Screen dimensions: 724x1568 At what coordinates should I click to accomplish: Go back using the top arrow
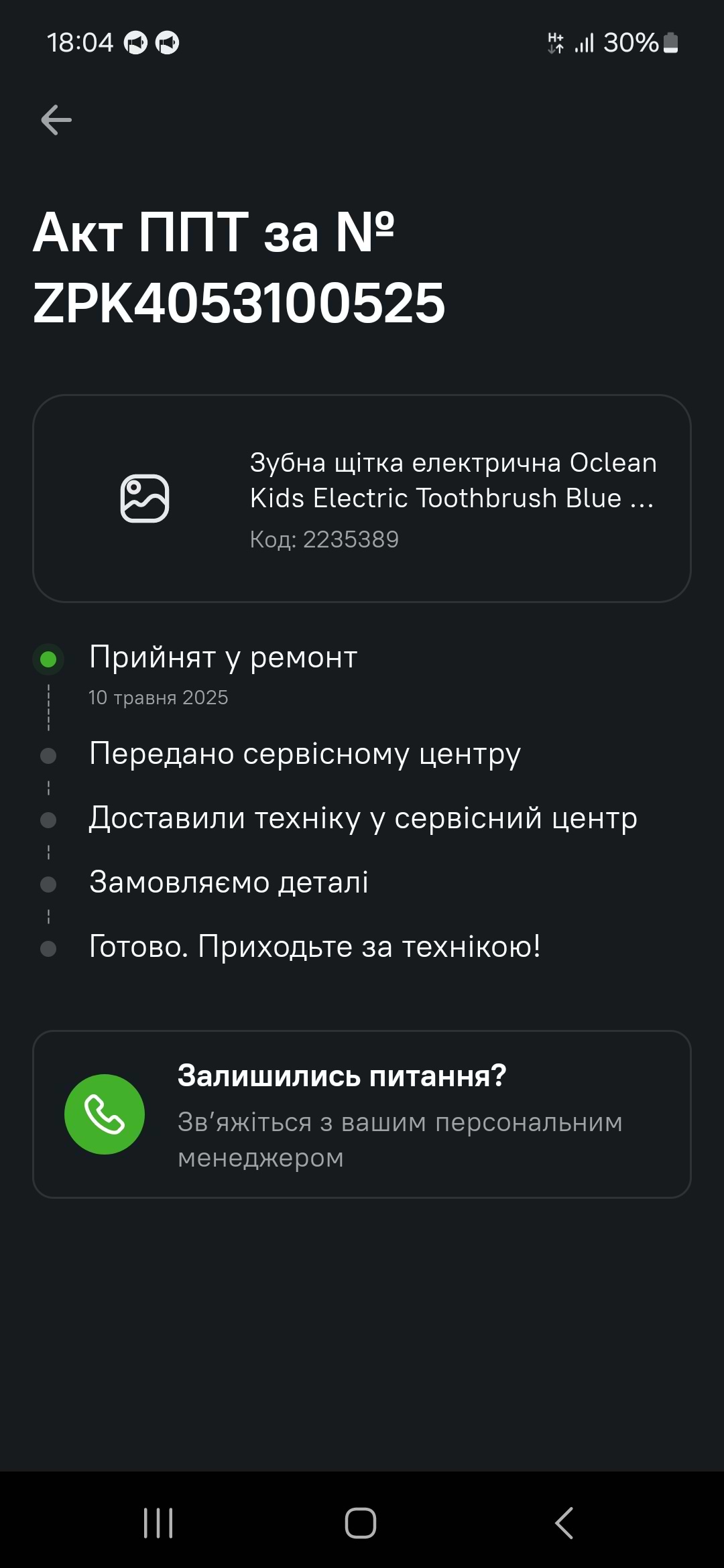[x=56, y=121]
